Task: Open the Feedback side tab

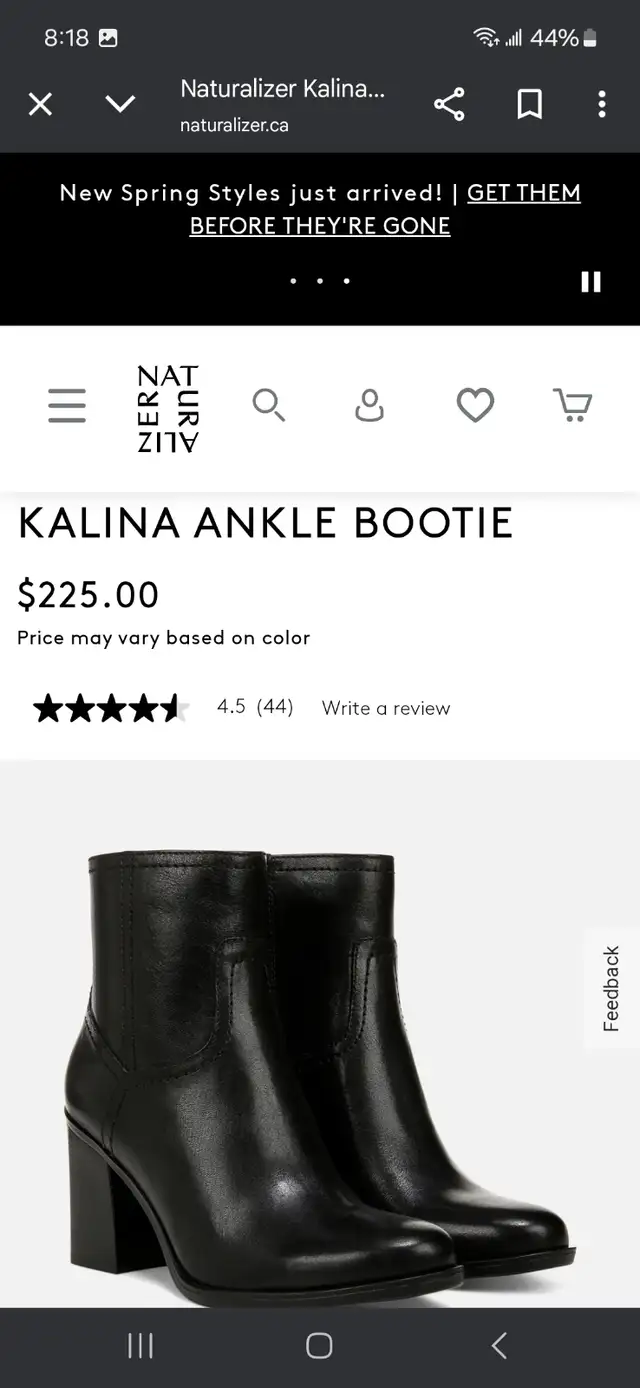Action: [612, 988]
